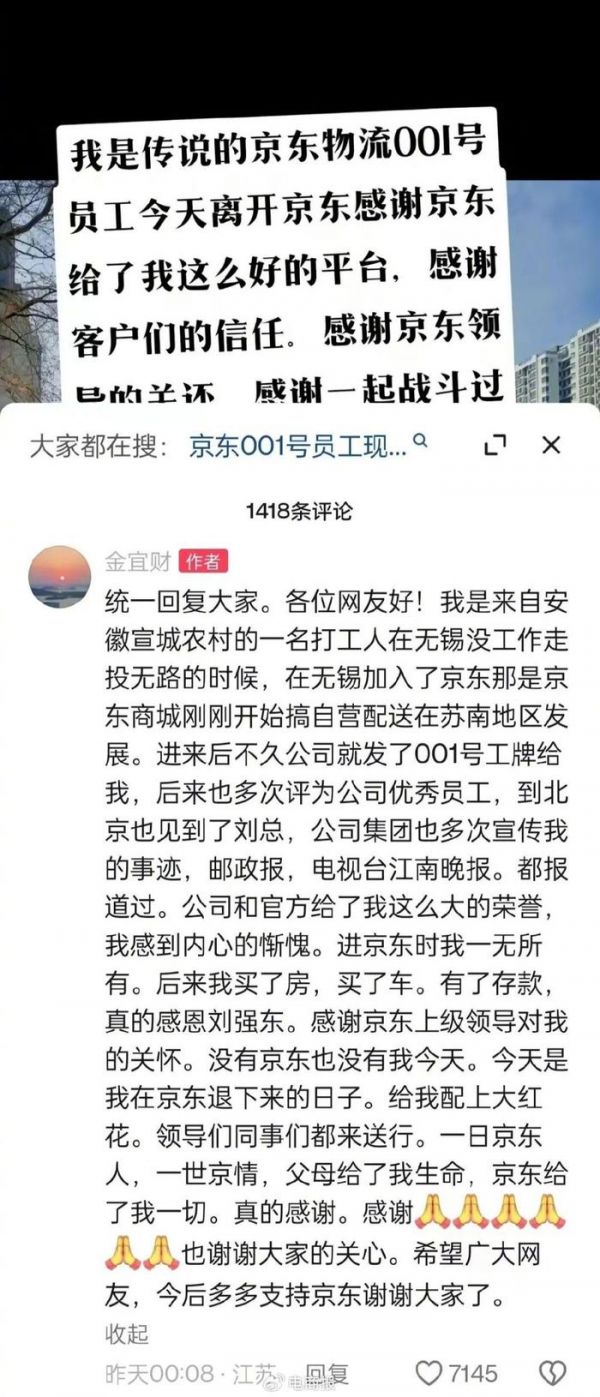600x1397 pixels.
Task: Reply to 金宜财's comment
Action: (325, 1373)
